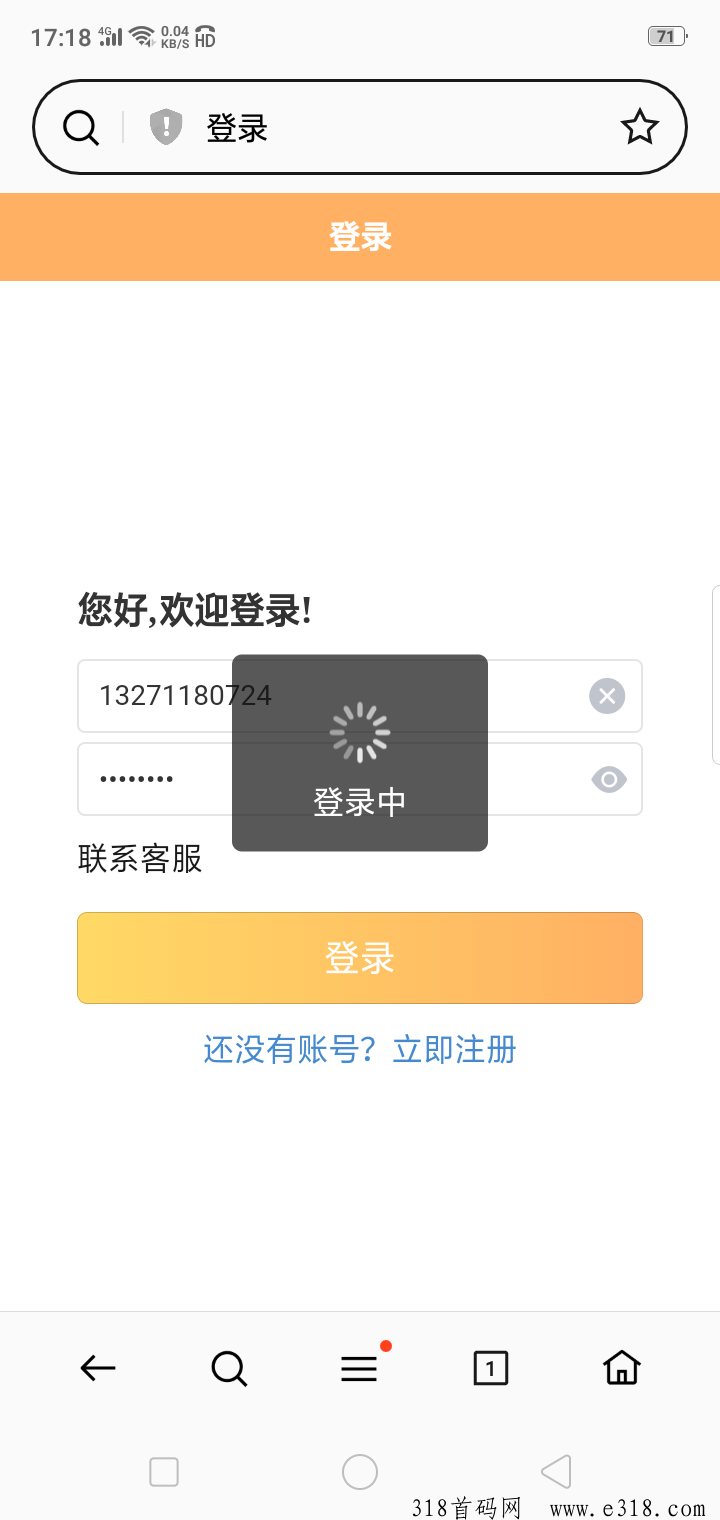
Task: Open the site security shield icon
Action: click(x=166, y=128)
